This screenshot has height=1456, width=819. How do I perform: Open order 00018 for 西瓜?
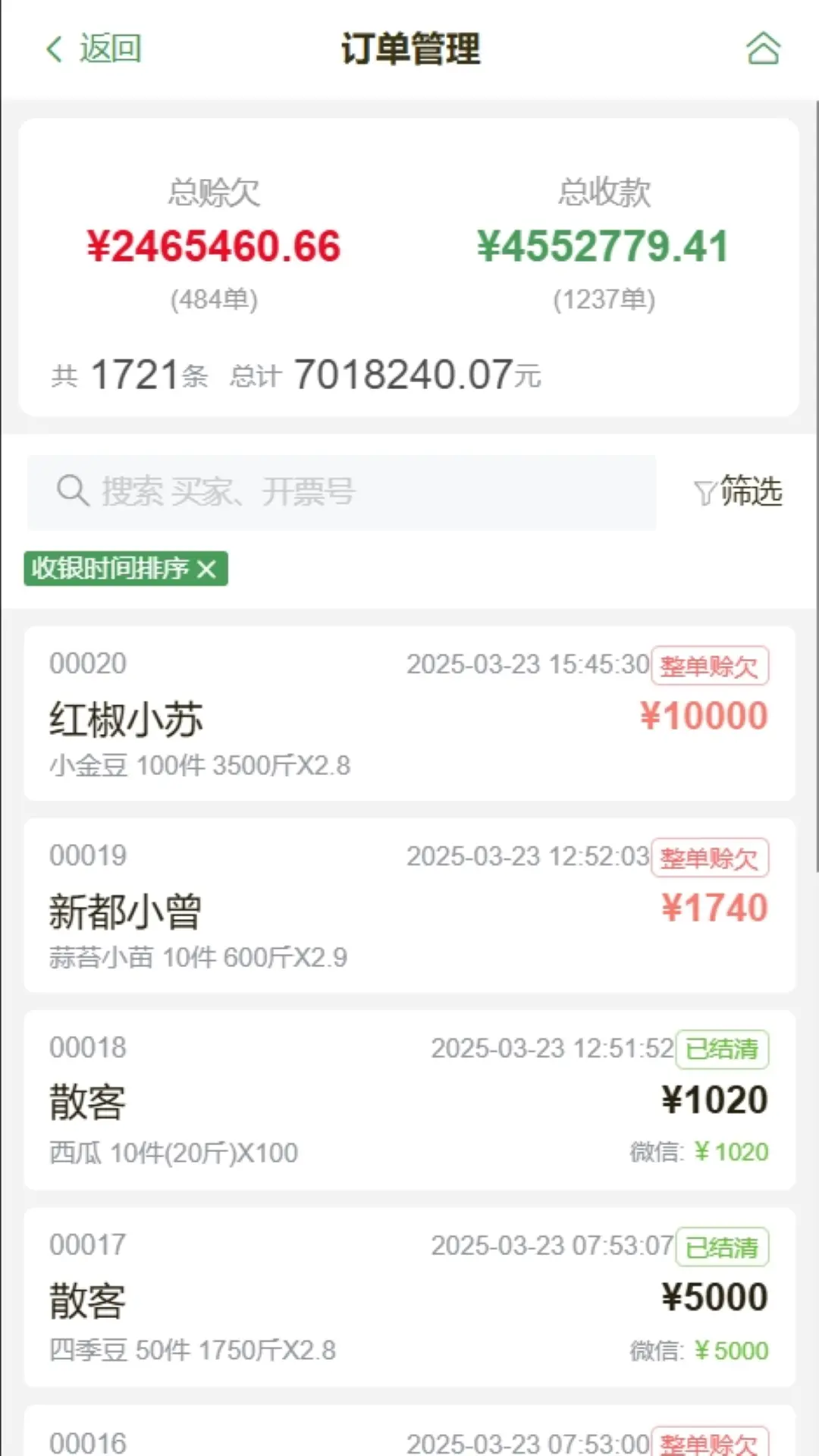pos(409,1100)
